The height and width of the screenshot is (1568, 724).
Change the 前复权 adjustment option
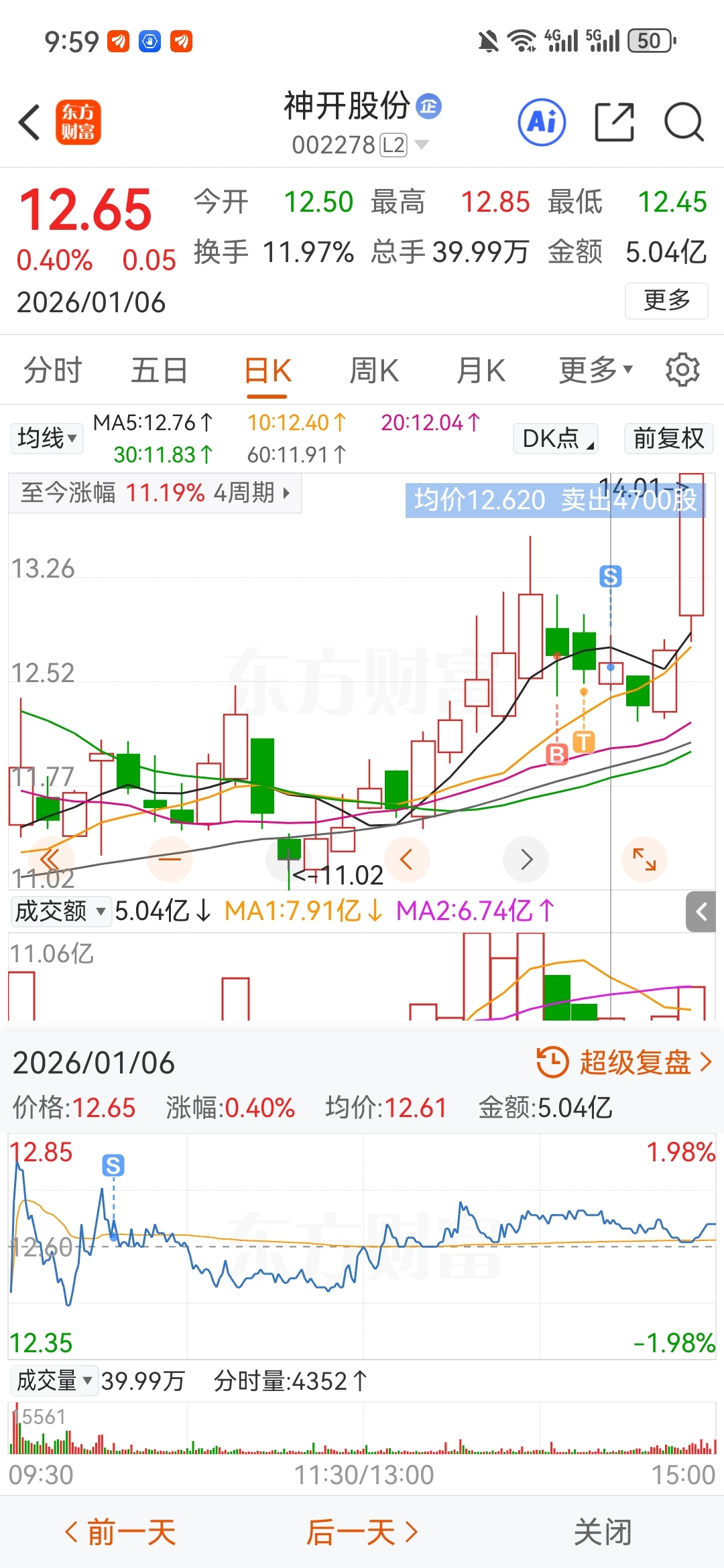[668, 438]
